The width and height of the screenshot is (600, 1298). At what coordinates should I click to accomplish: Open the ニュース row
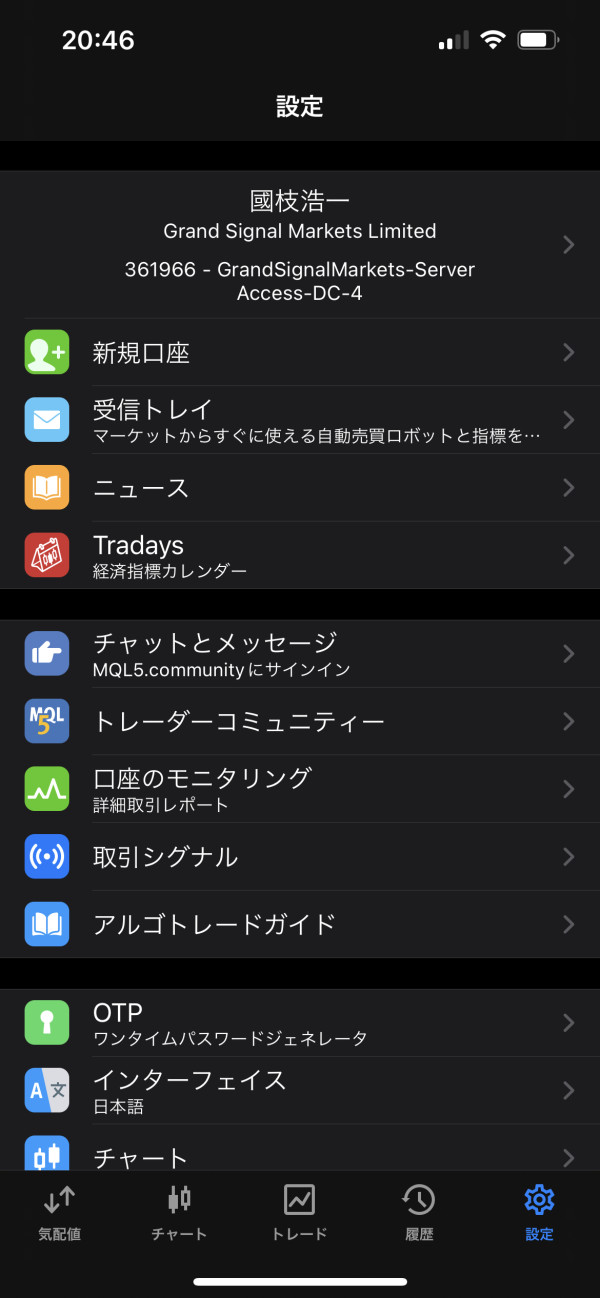click(x=300, y=488)
